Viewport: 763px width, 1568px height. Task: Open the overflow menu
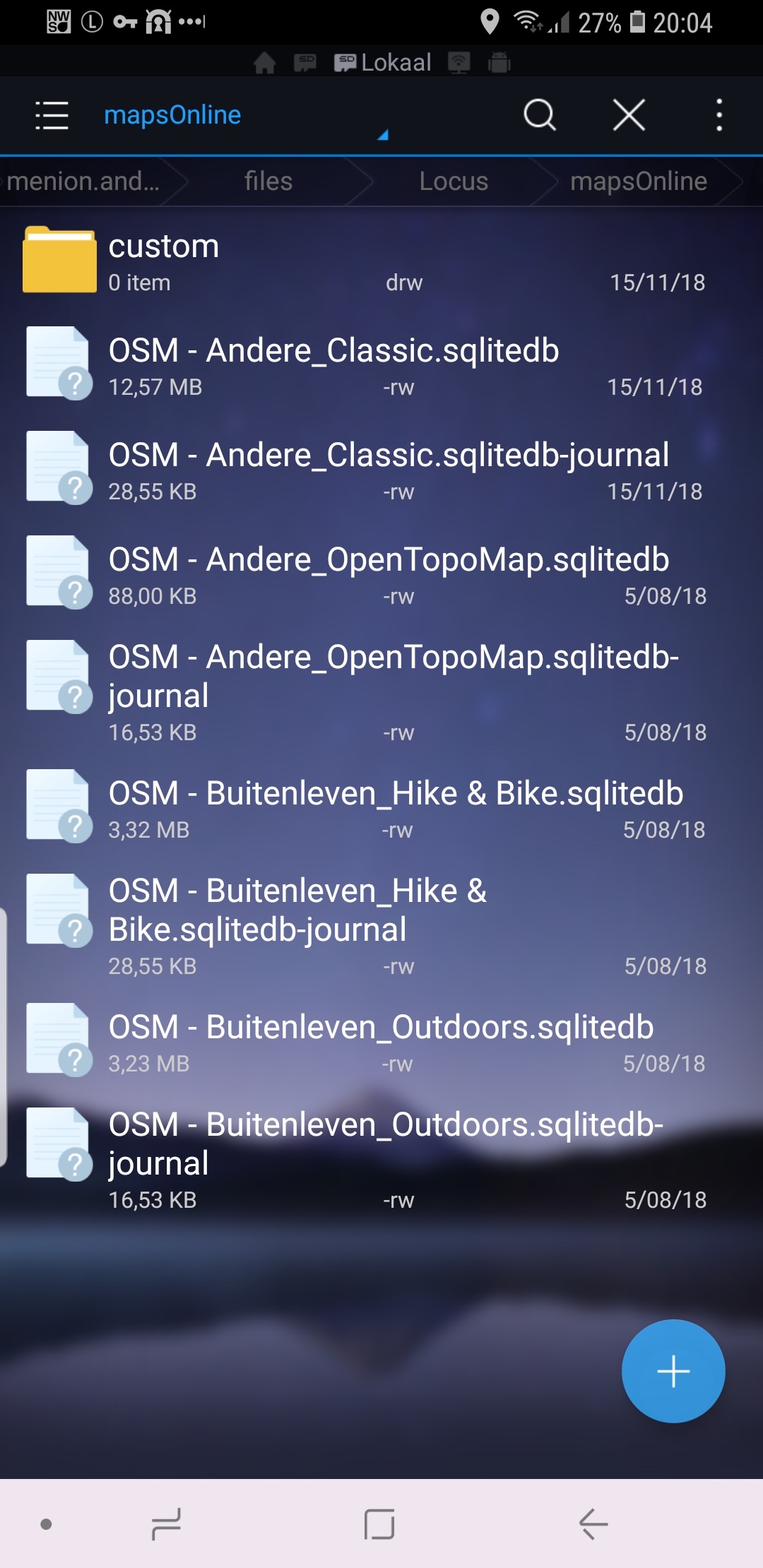(719, 115)
